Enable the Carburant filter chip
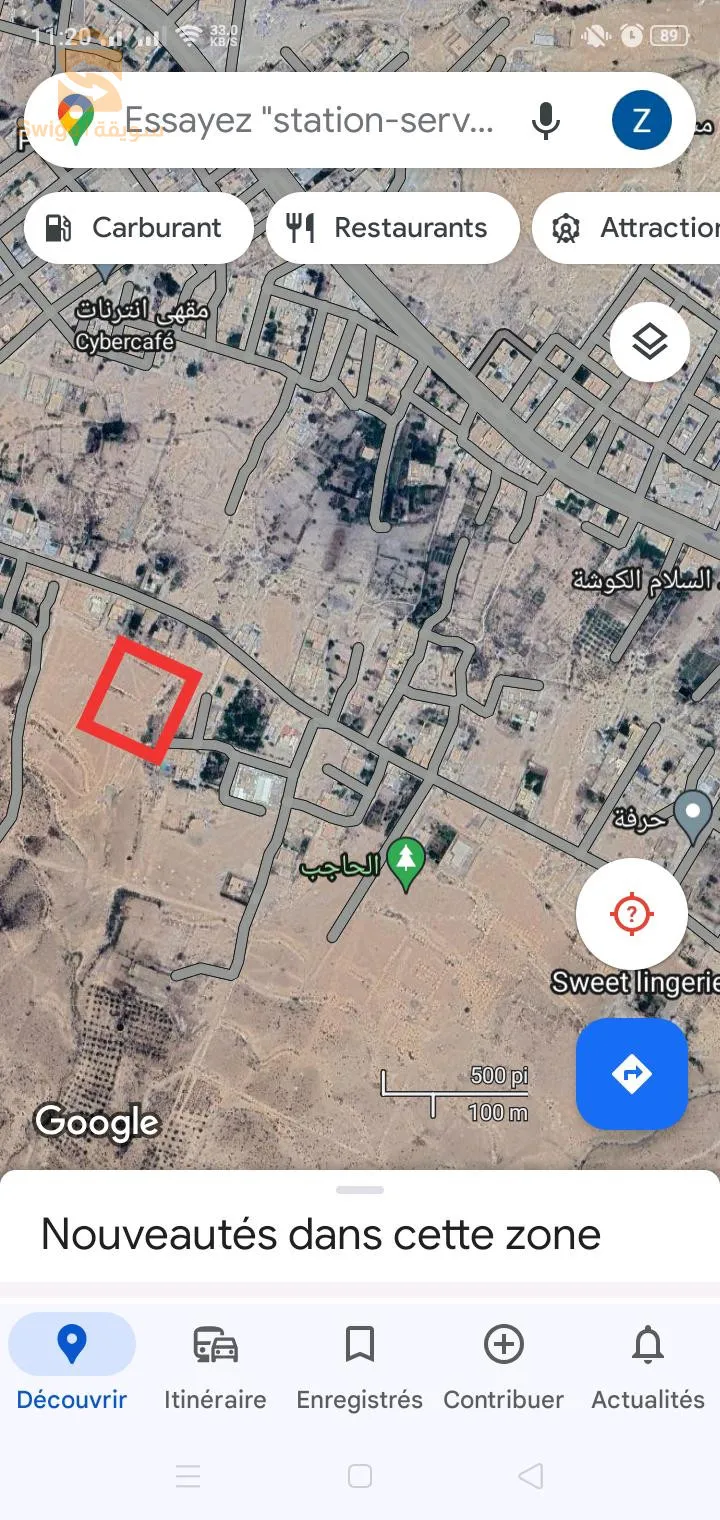 [x=139, y=228]
